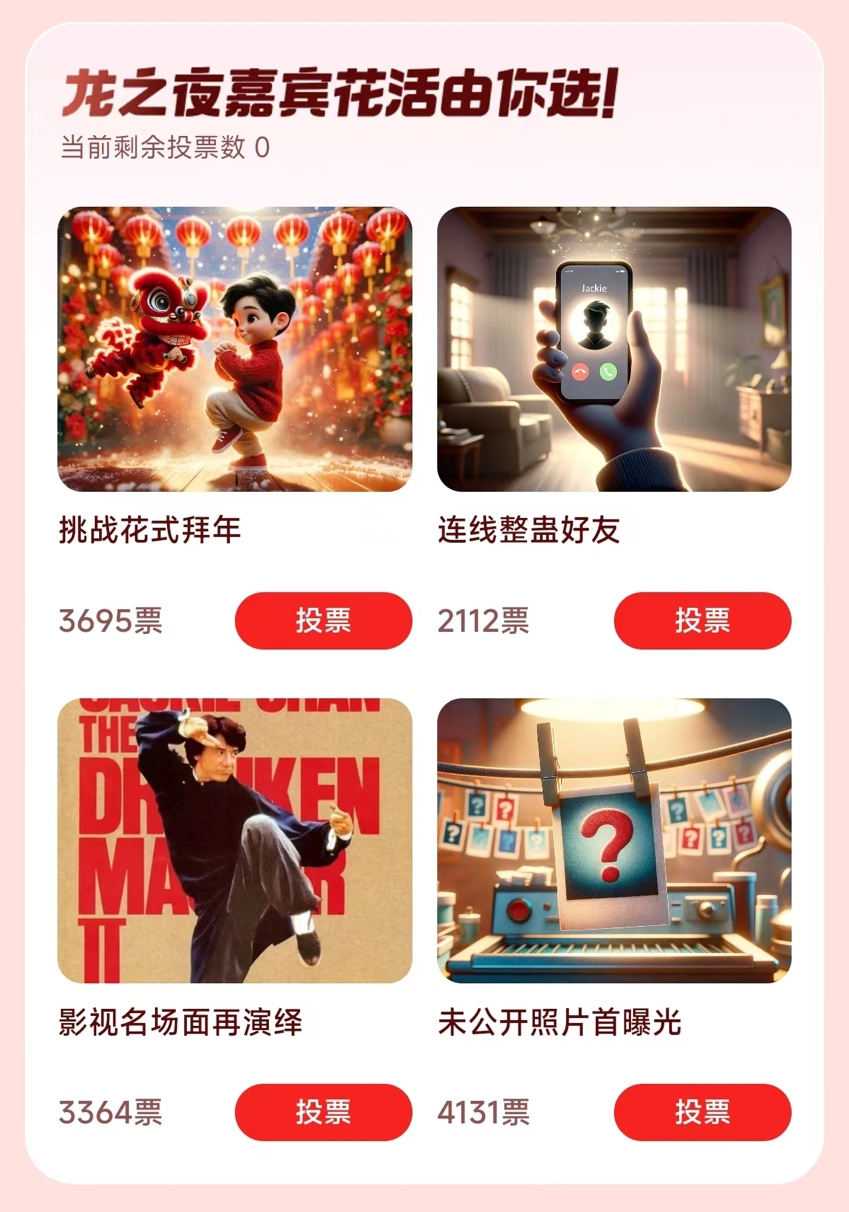The height and width of the screenshot is (1212, 849).
Task: Open the 挑战花式拜年 lion dance image
Action: point(234,349)
